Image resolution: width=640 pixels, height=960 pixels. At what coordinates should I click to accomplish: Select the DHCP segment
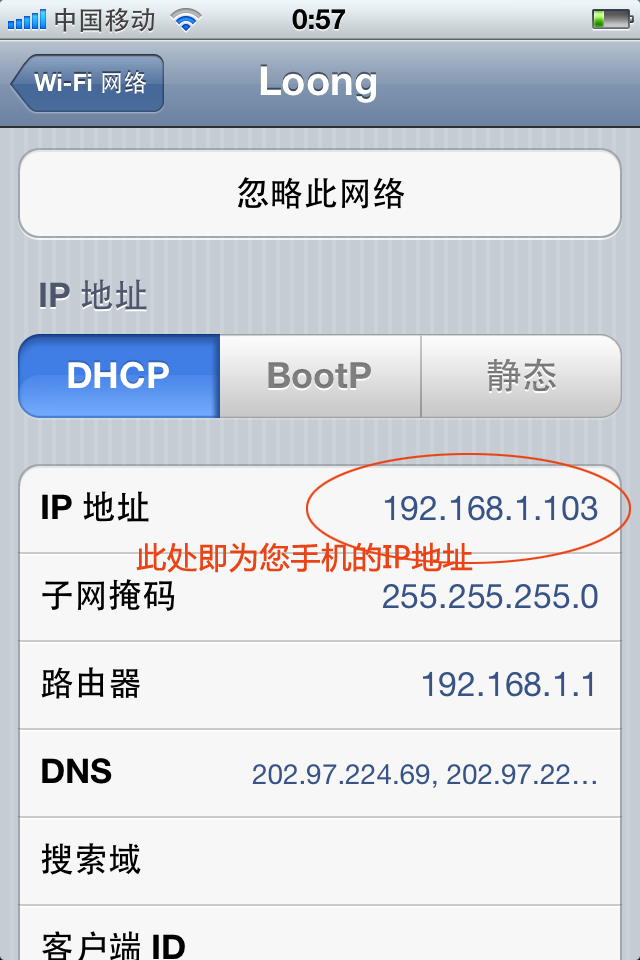[x=119, y=376]
